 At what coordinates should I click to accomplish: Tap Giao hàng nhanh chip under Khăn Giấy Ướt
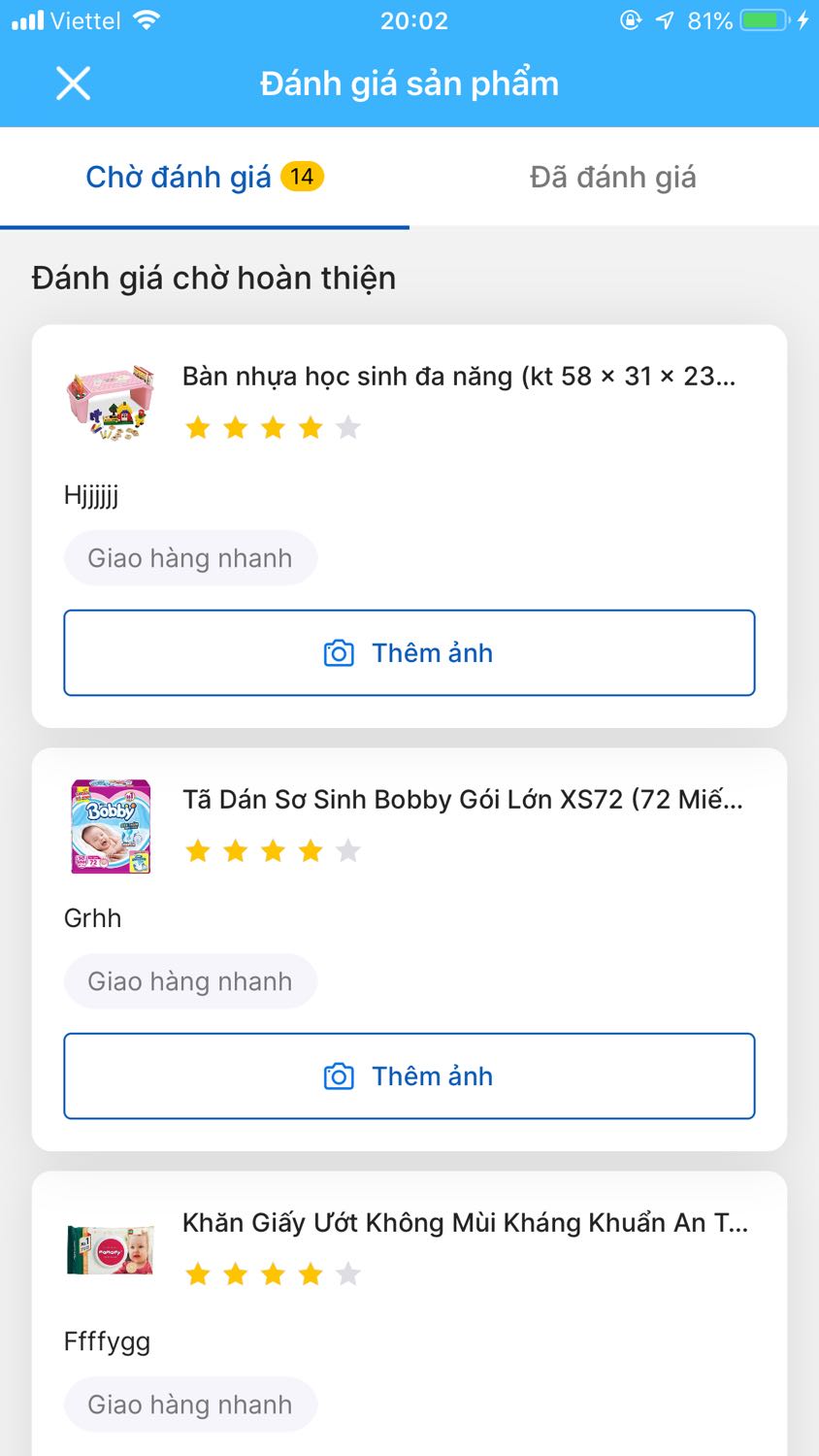pyautogui.click(x=190, y=1405)
